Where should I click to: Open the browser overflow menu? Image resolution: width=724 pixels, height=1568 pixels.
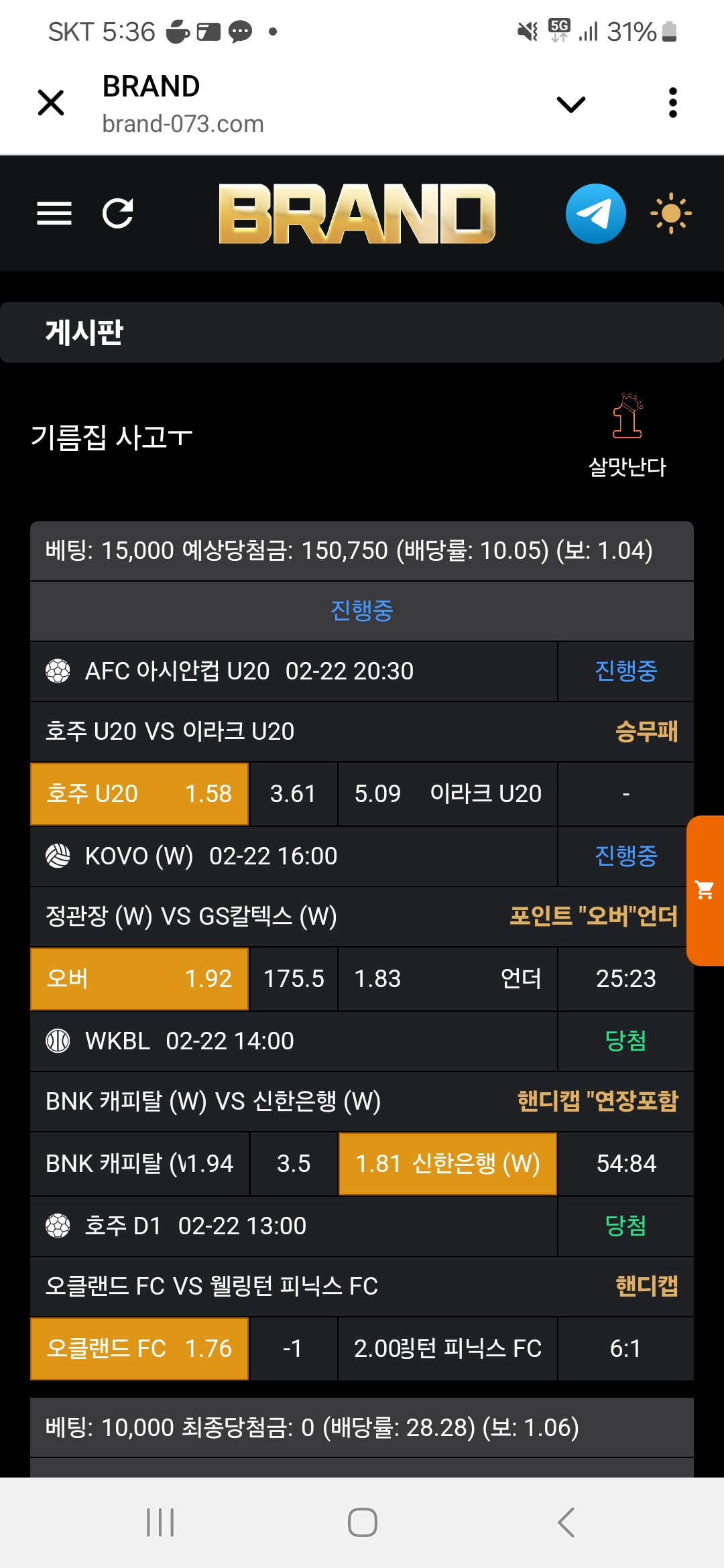pyautogui.click(x=672, y=103)
